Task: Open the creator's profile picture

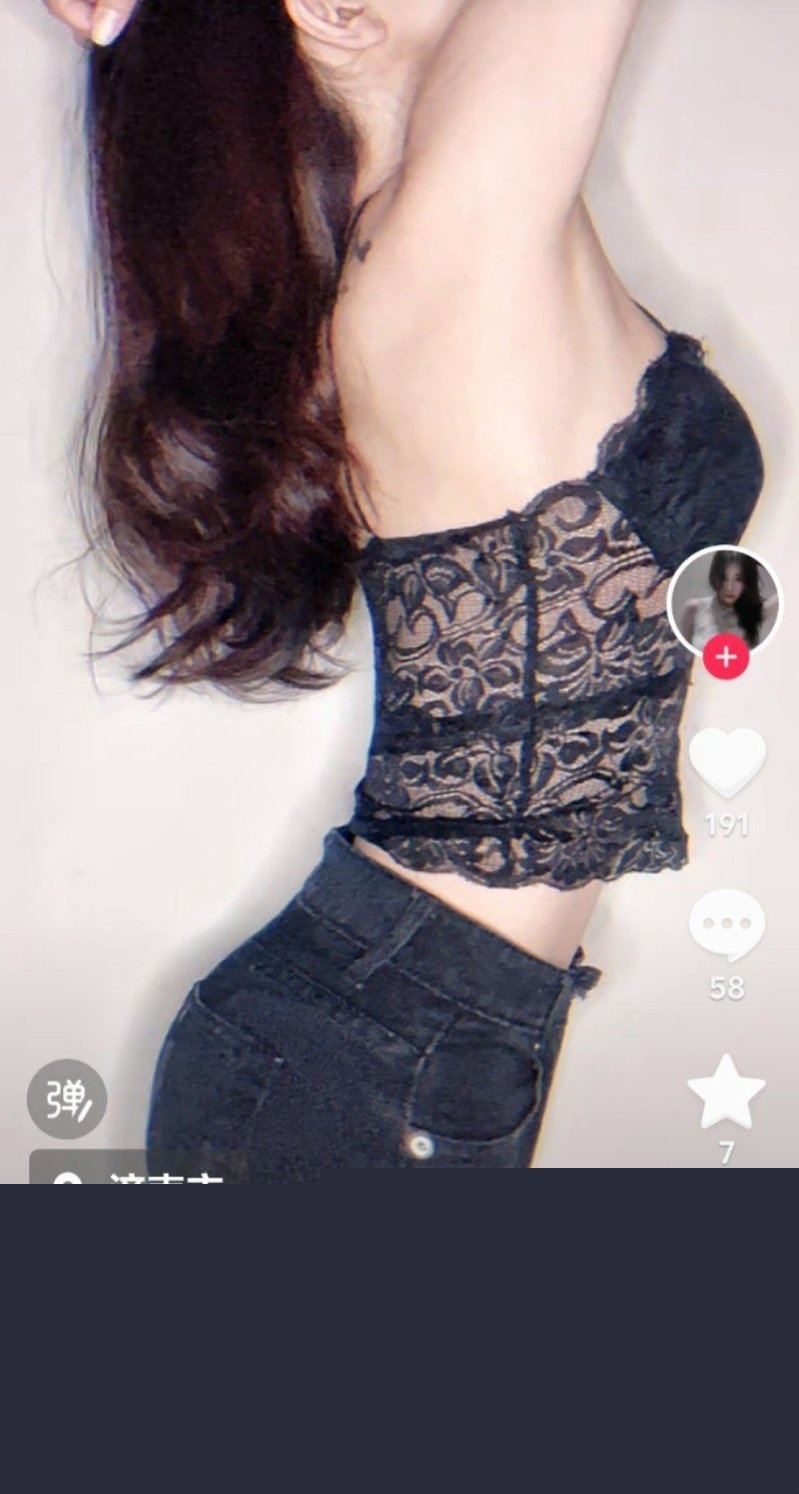Action: click(x=724, y=598)
